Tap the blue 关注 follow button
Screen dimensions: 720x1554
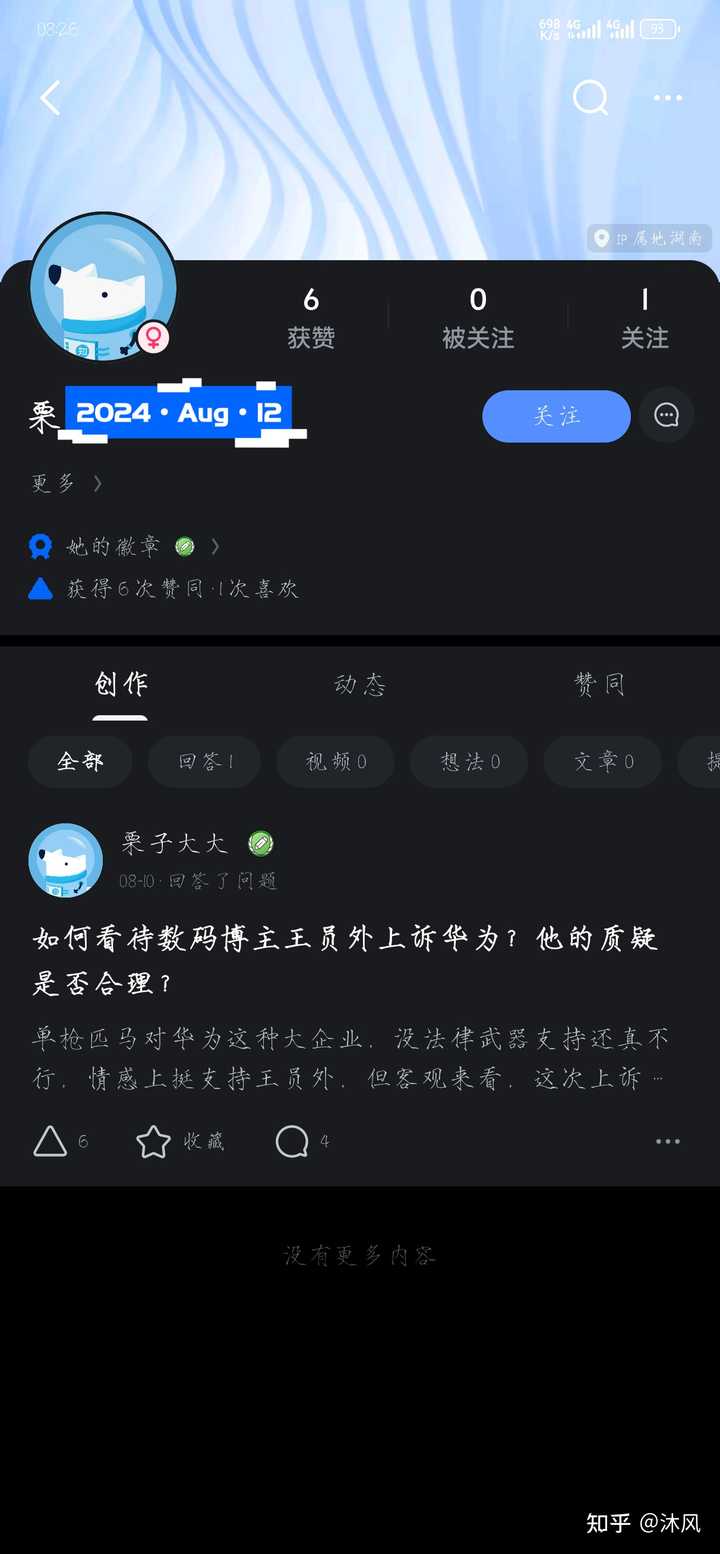coord(556,416)
